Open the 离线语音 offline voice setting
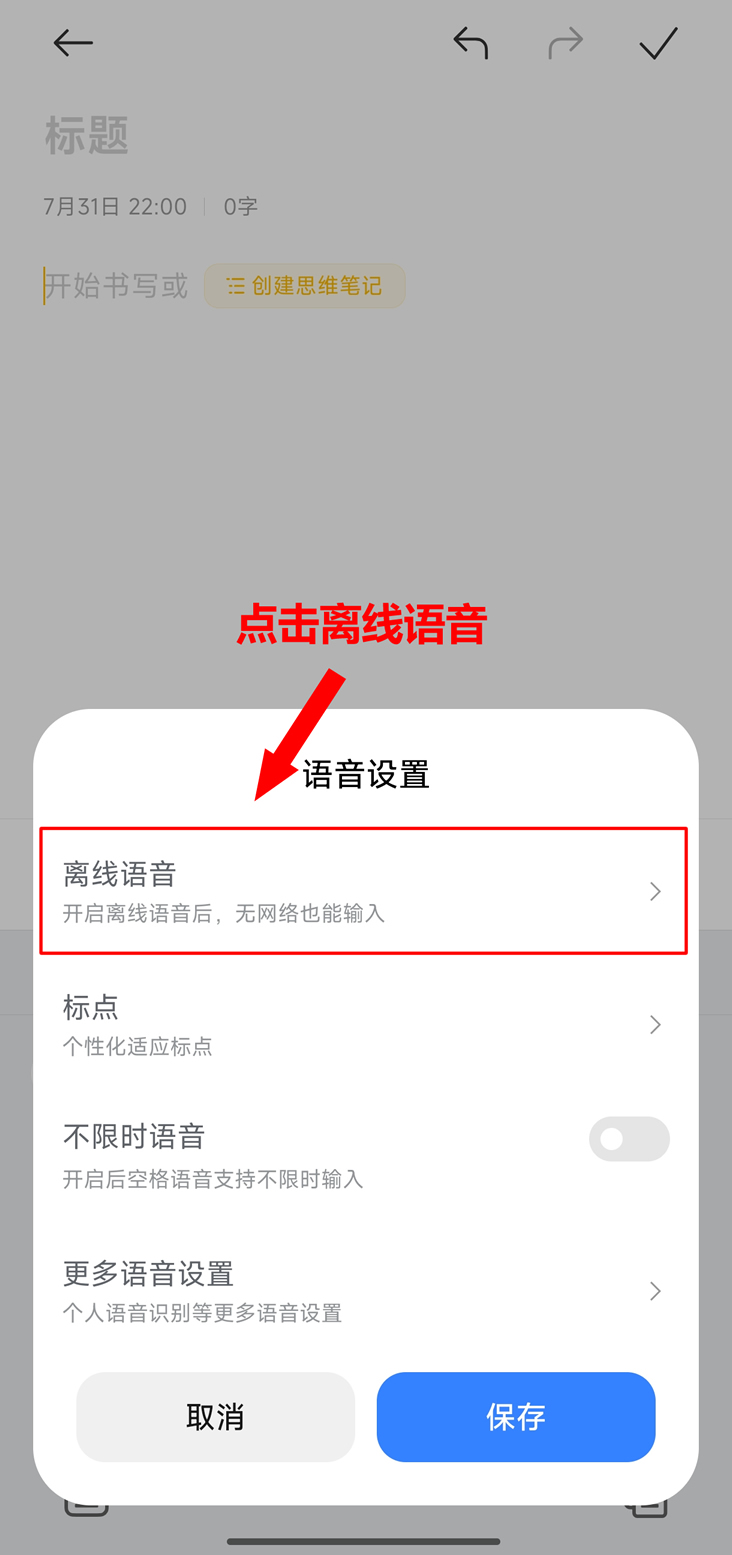732x1555 pixels. click(x=364, y=891)
